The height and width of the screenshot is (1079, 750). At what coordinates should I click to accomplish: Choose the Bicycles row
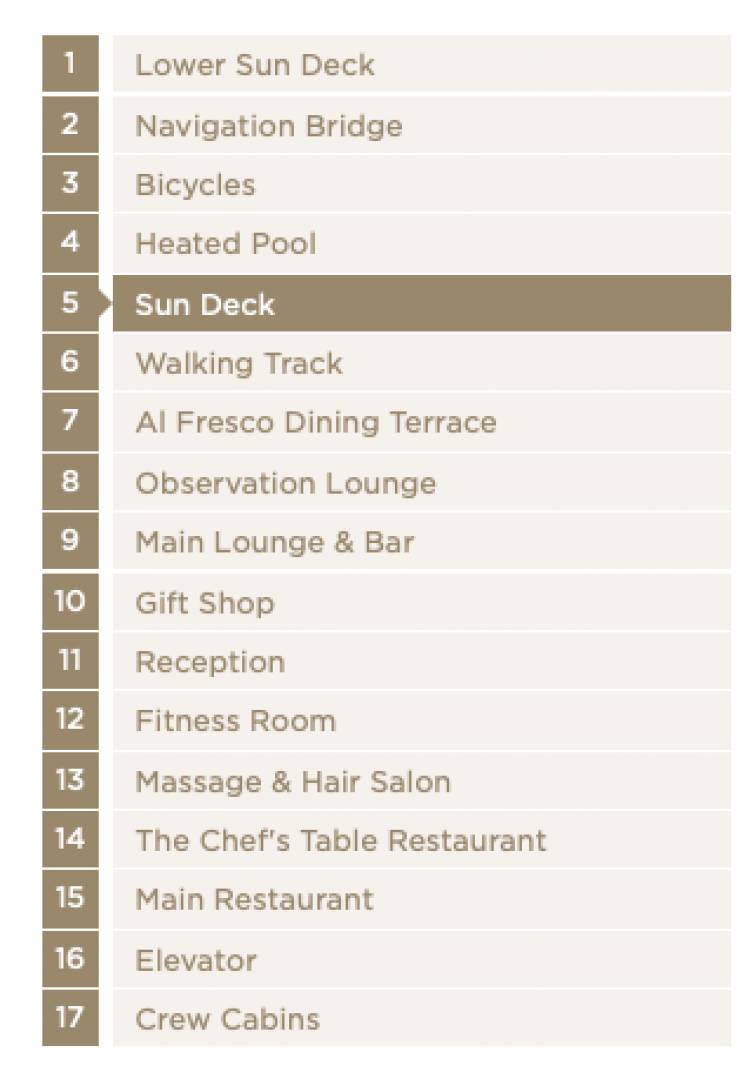point(195,185)
